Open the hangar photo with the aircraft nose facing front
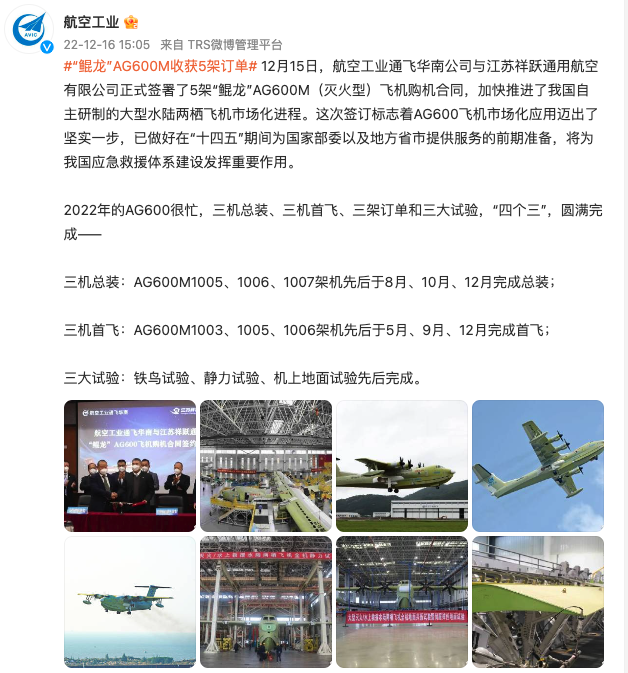 point(266,601)
